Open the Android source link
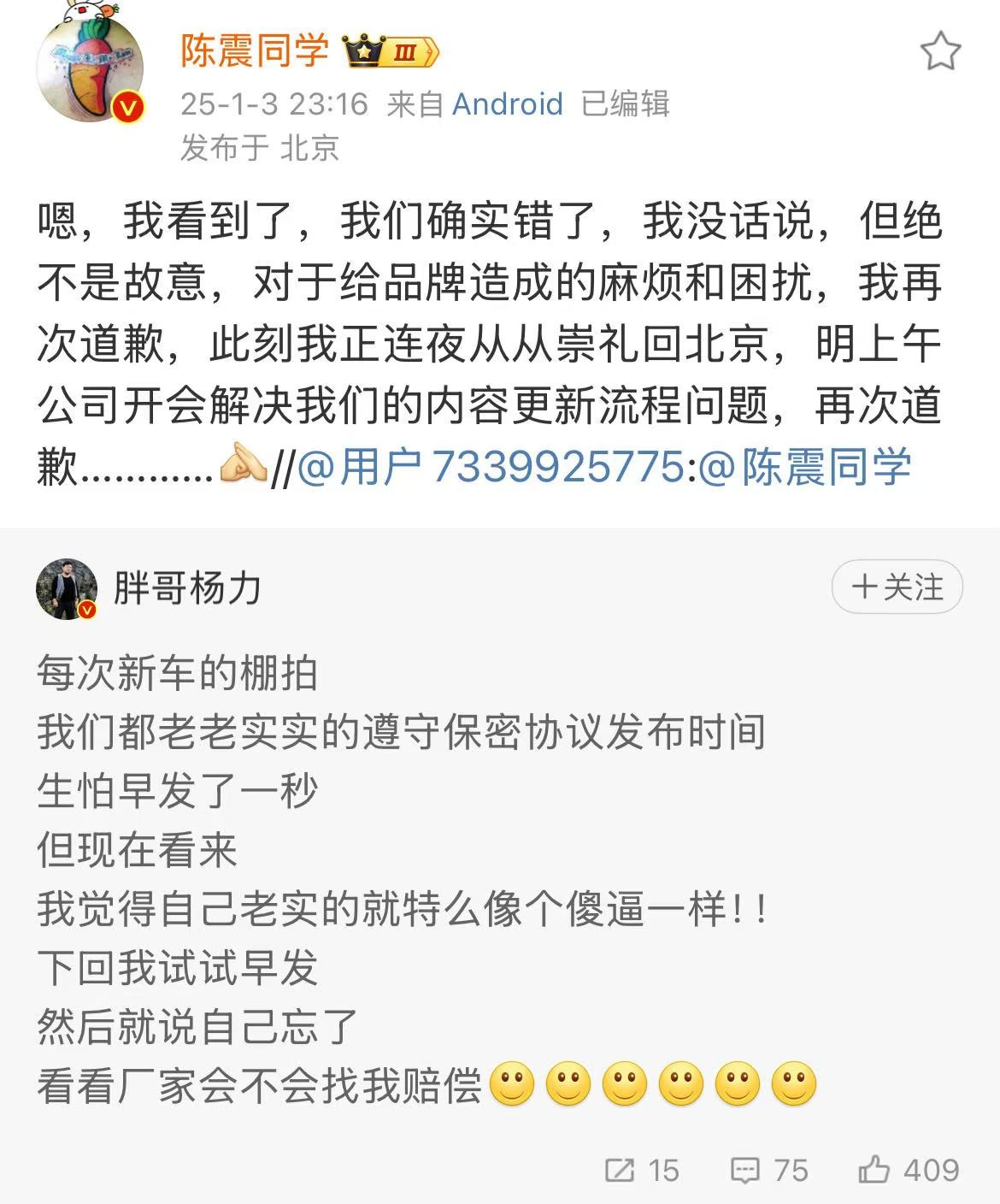This screenshot has height=1204, width=1000. (507, 104)
